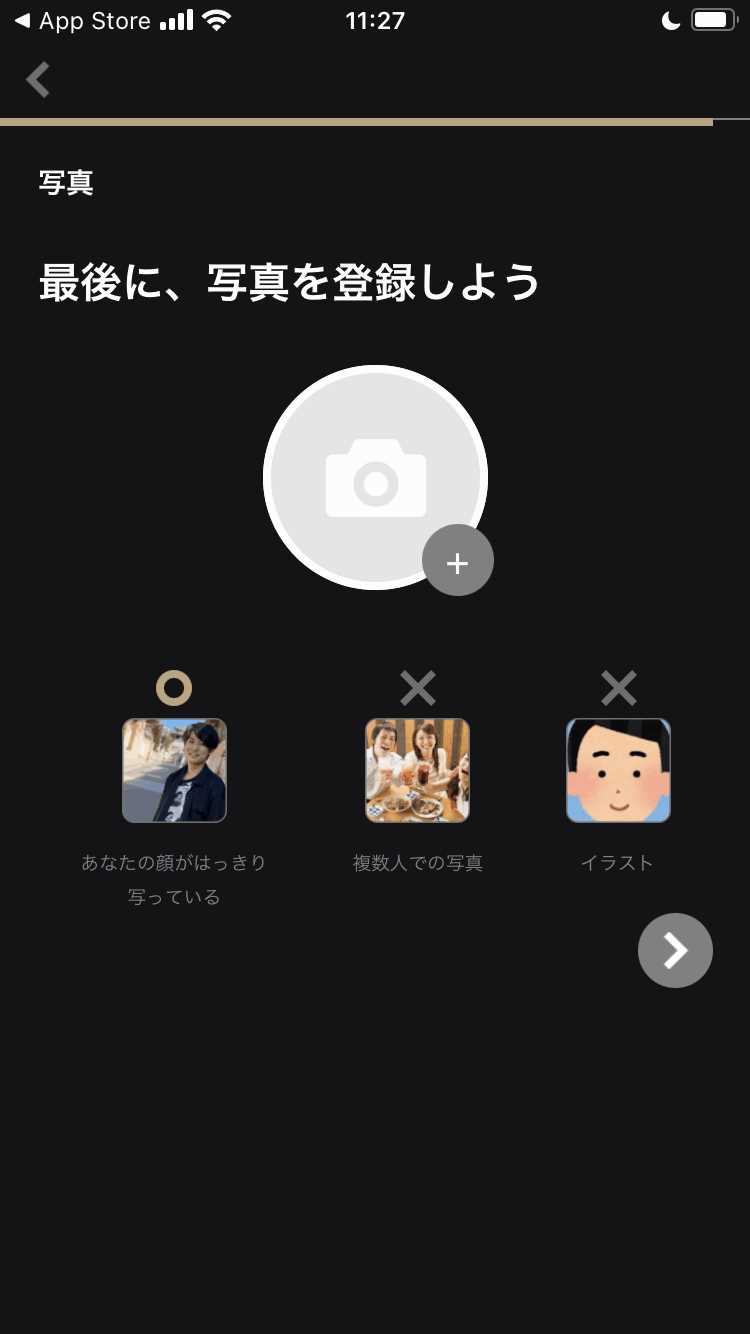Tap the 最後に、写真を登録しよう heading

pyautogui.click(x=288, y=283)
